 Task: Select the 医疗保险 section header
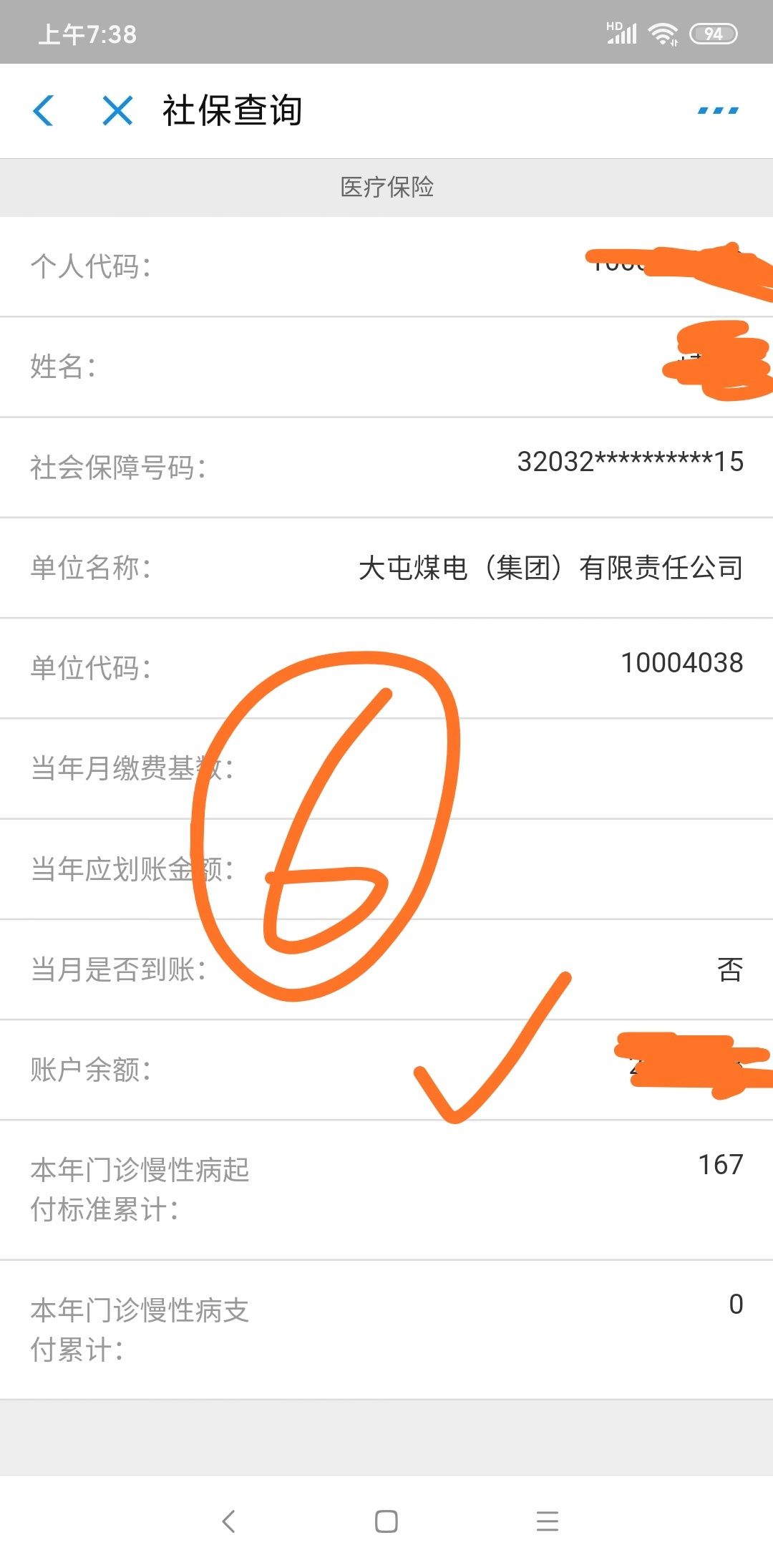pyautogui.click(x=386, y=188)
